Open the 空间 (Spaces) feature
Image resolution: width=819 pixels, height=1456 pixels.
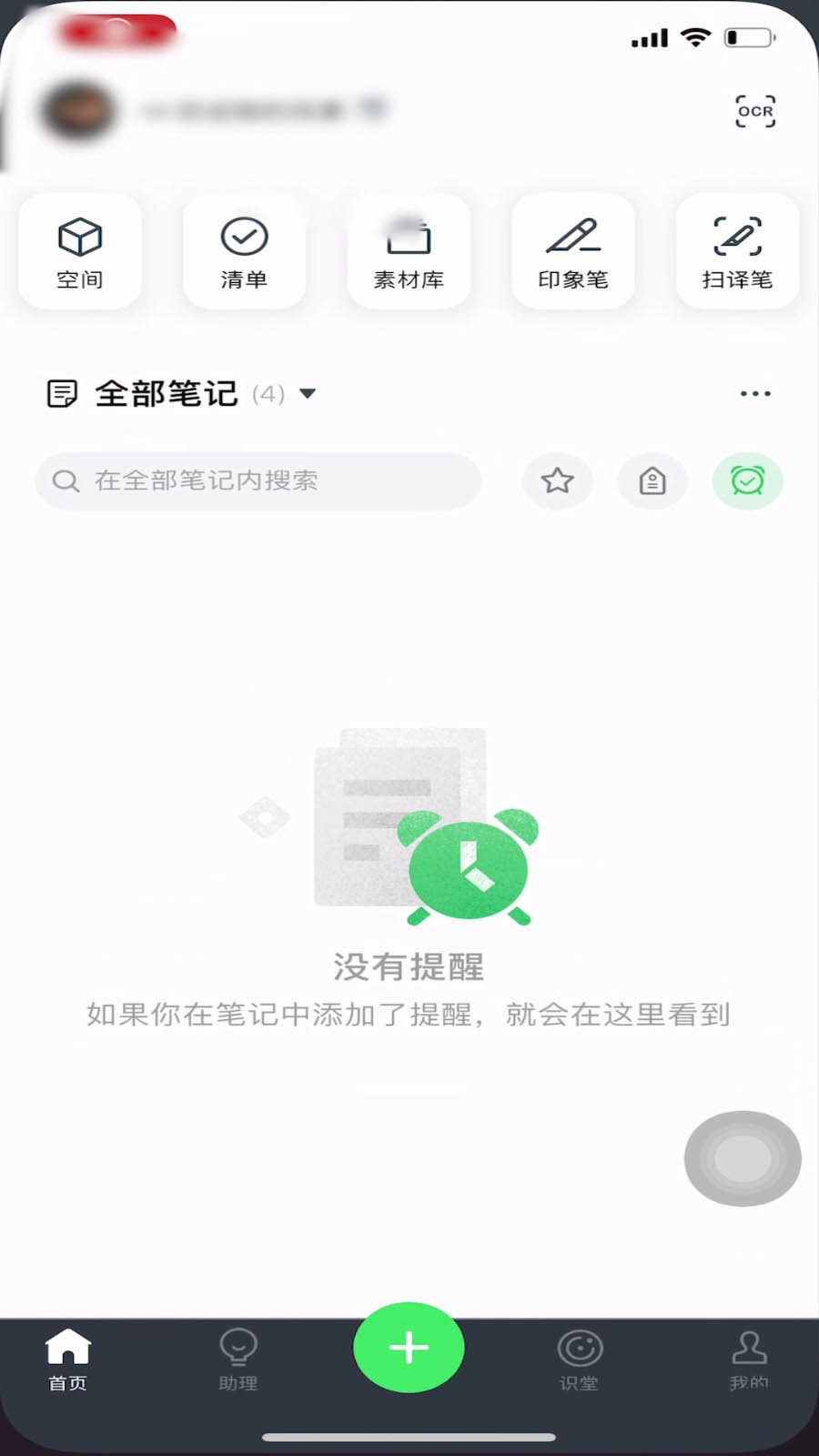(x=79, y=252)
